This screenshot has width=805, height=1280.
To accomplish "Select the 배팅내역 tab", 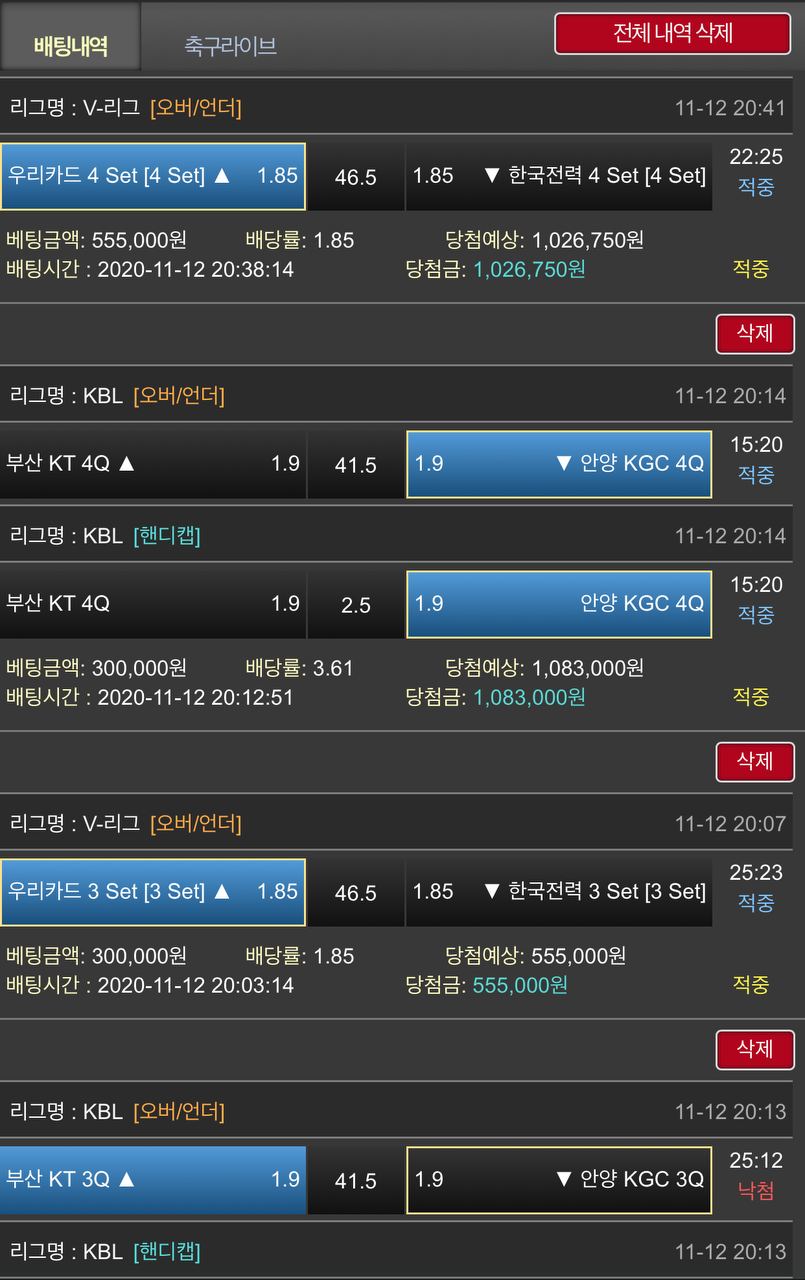I will [70, 45].
